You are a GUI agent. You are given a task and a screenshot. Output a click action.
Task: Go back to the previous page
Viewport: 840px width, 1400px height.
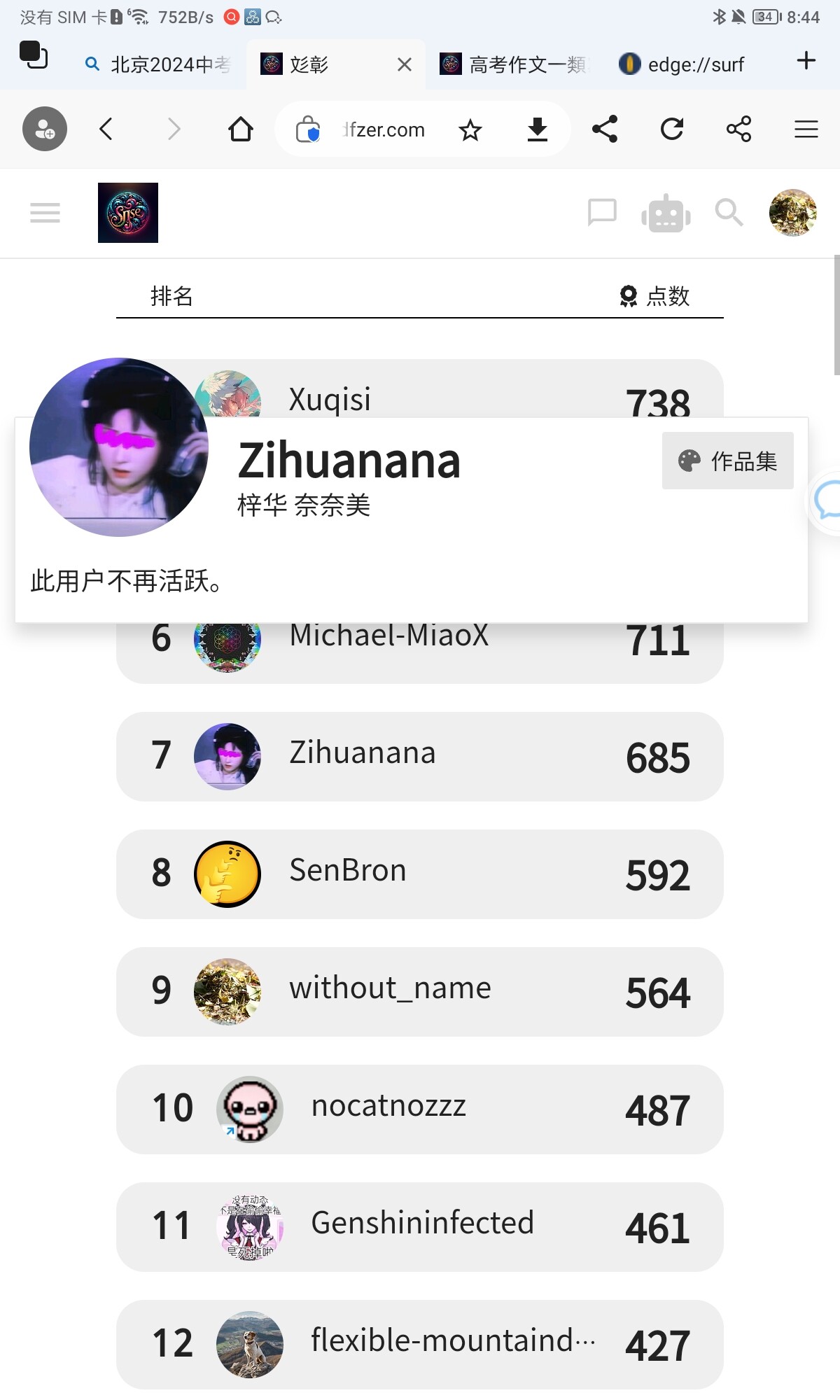click(106, 129)
